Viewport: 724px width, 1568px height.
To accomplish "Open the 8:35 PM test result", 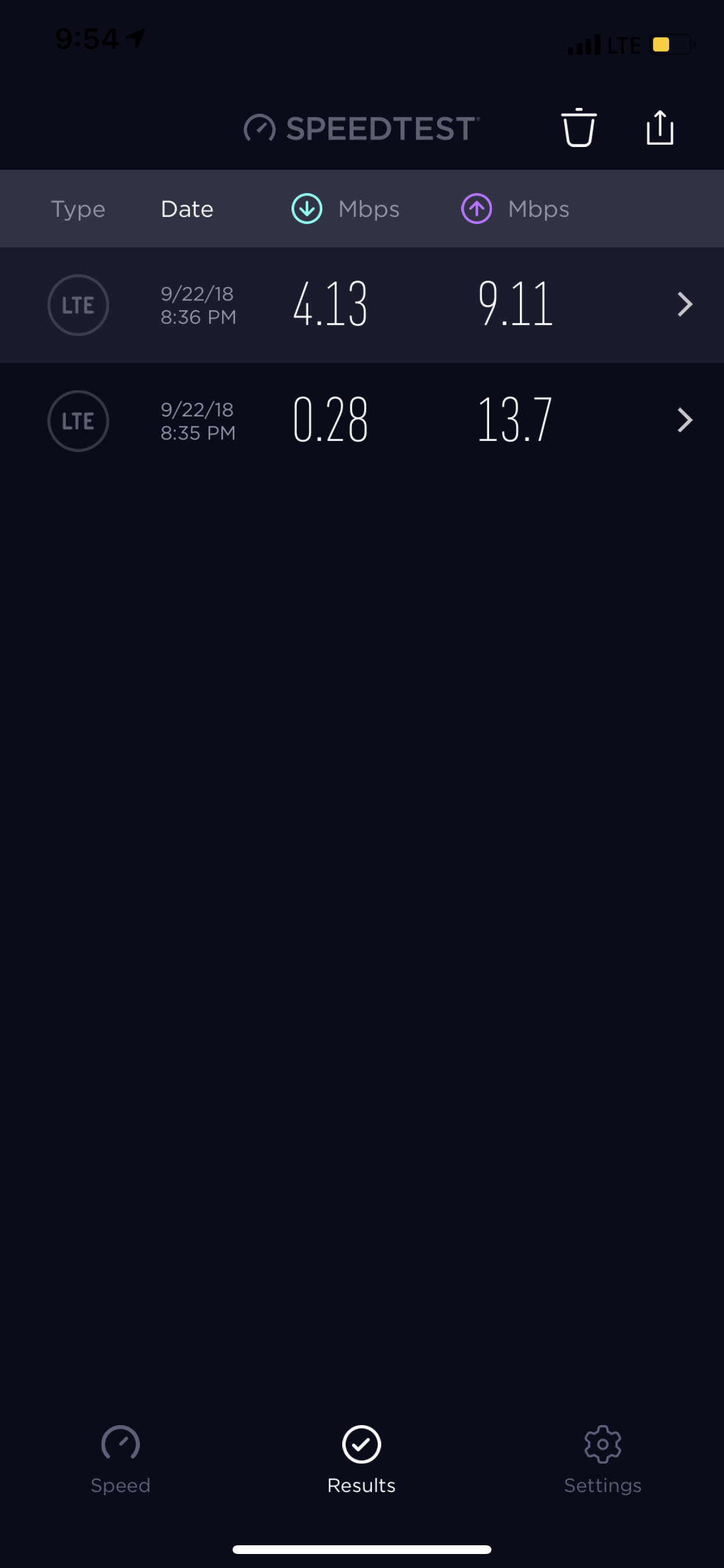I will (x=362, y=421).
